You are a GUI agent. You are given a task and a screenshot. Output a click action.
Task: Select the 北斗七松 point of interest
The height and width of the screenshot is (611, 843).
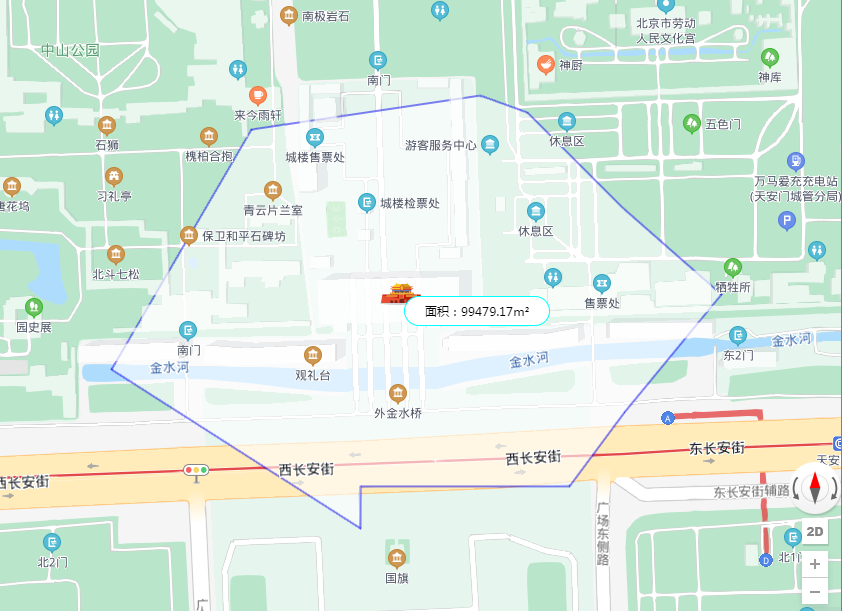(x=116, y=254)
